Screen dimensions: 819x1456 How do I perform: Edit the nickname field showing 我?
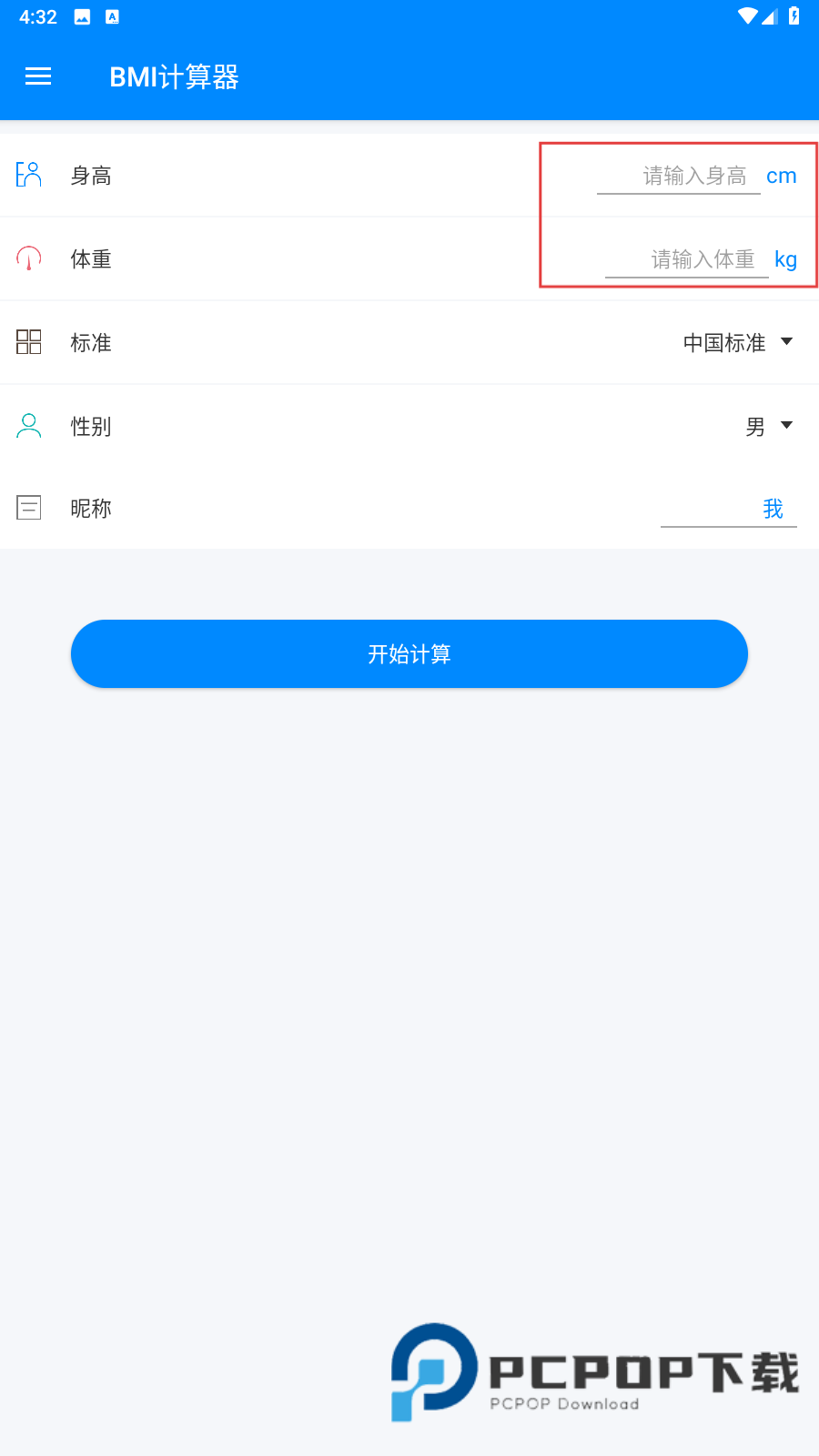729,509
